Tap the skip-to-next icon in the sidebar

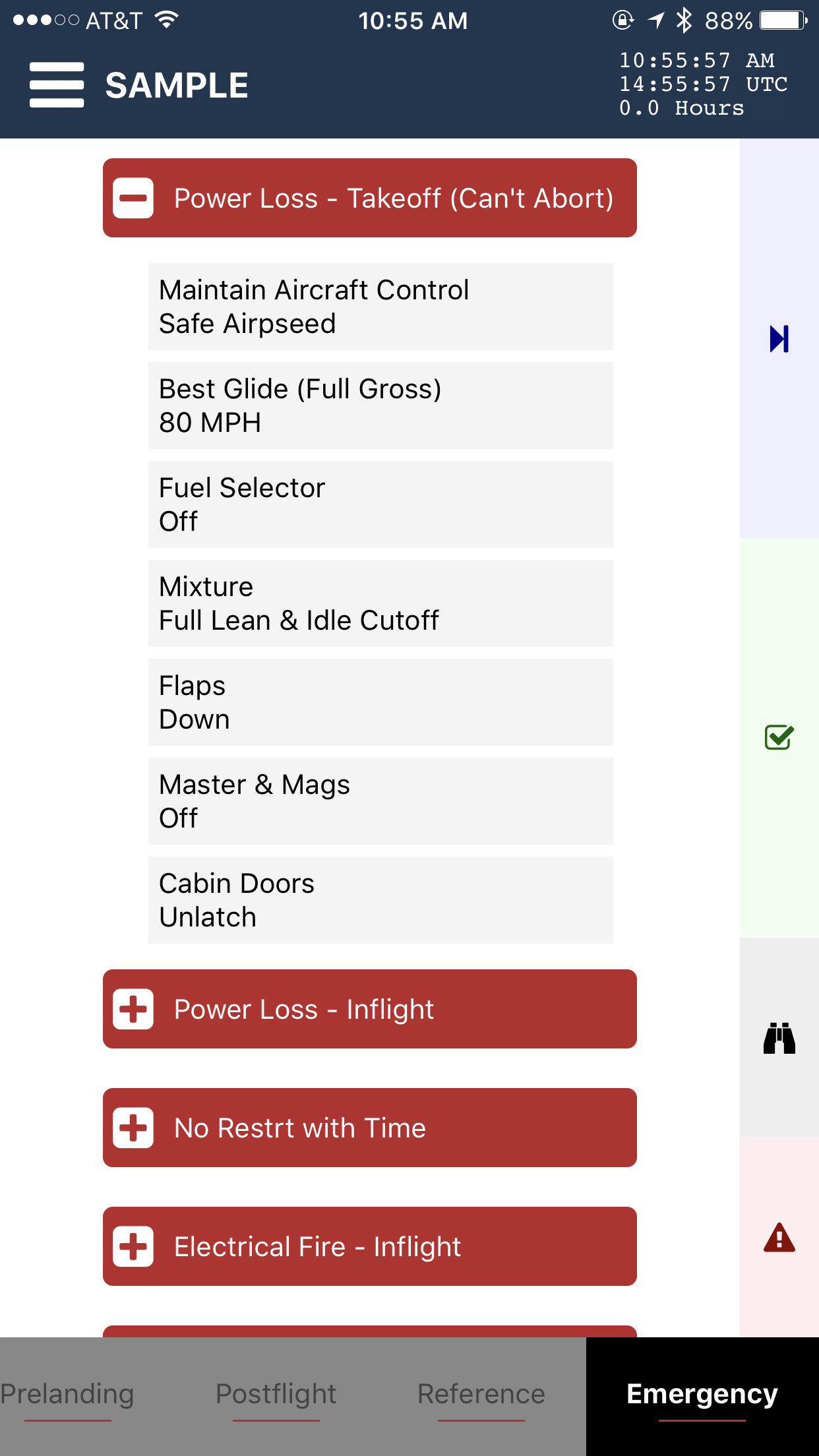[779, 339]
